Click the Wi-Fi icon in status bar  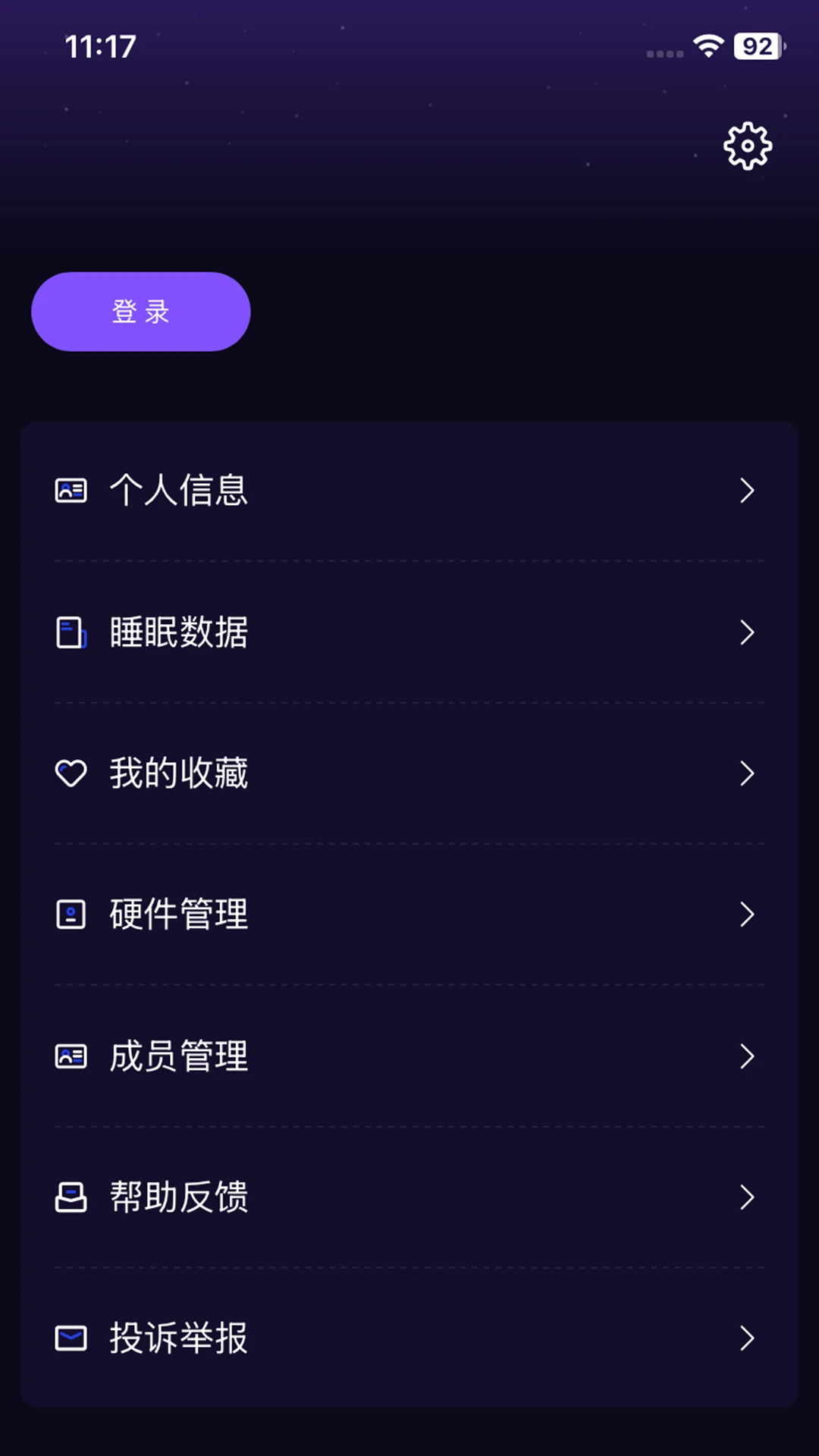708,47
